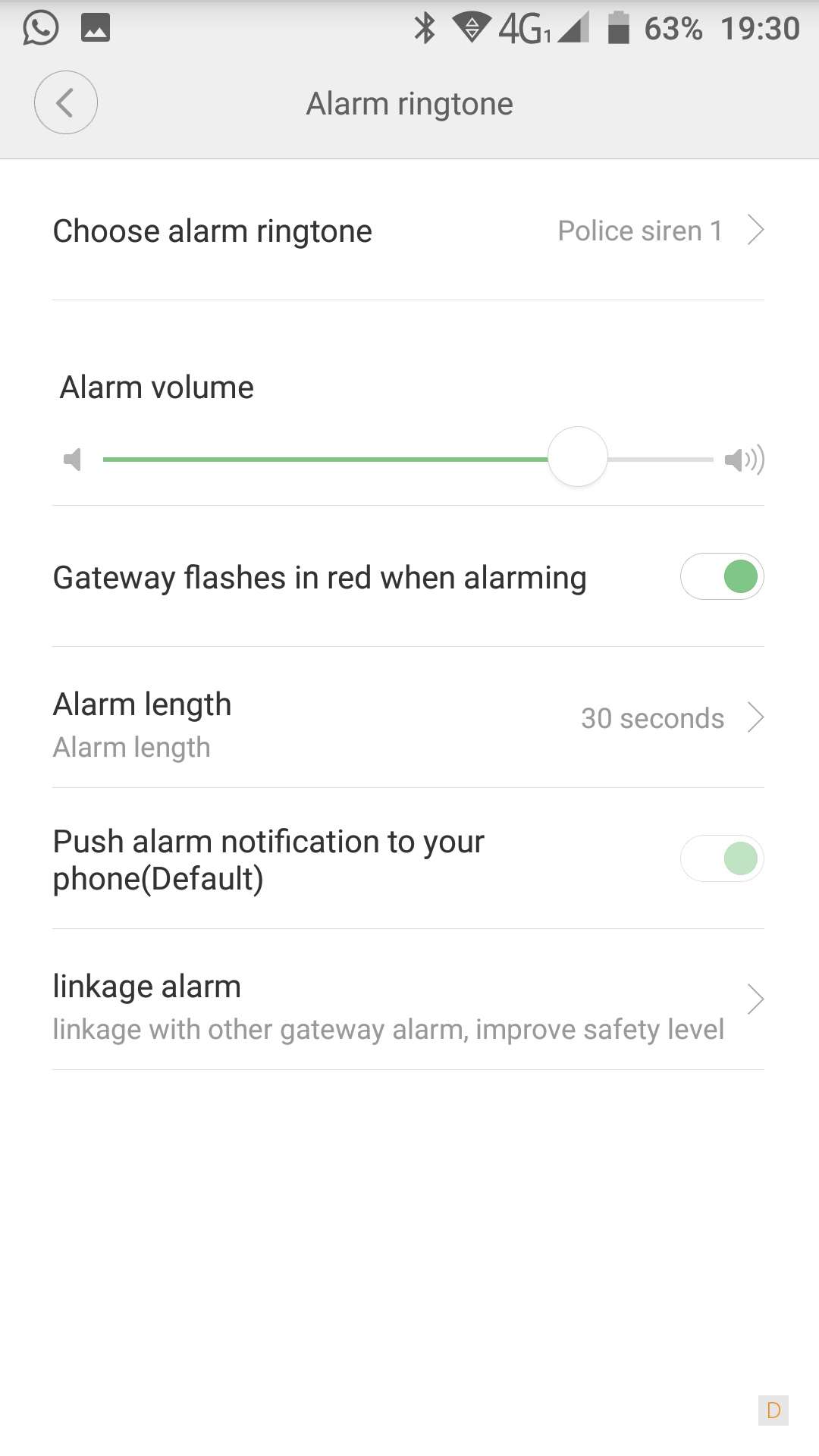The image size is (819, 1456).
Task: Disable gateway red flashing when alarming
Action: (722, 576)
